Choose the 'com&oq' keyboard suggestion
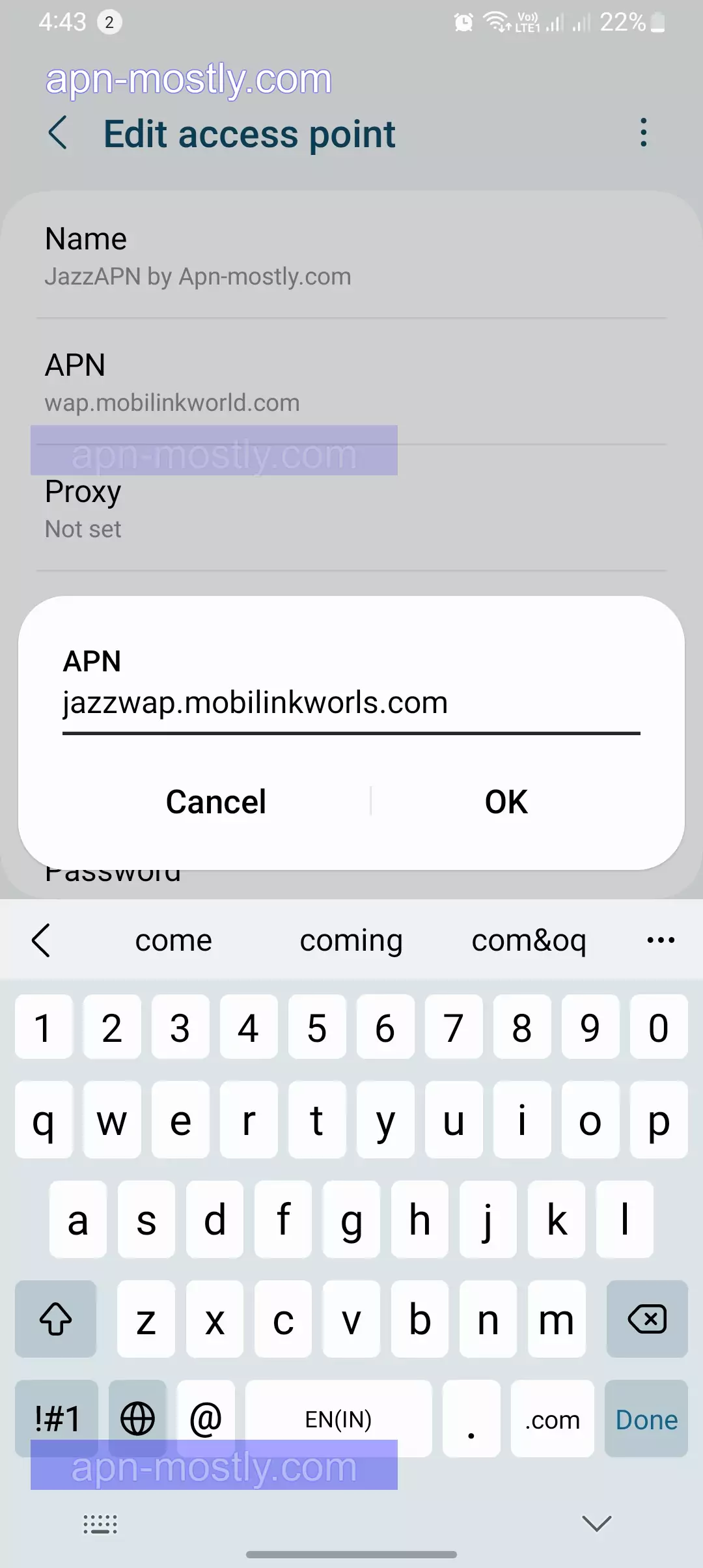This screenshot has width=703, height=1568. 529,940
